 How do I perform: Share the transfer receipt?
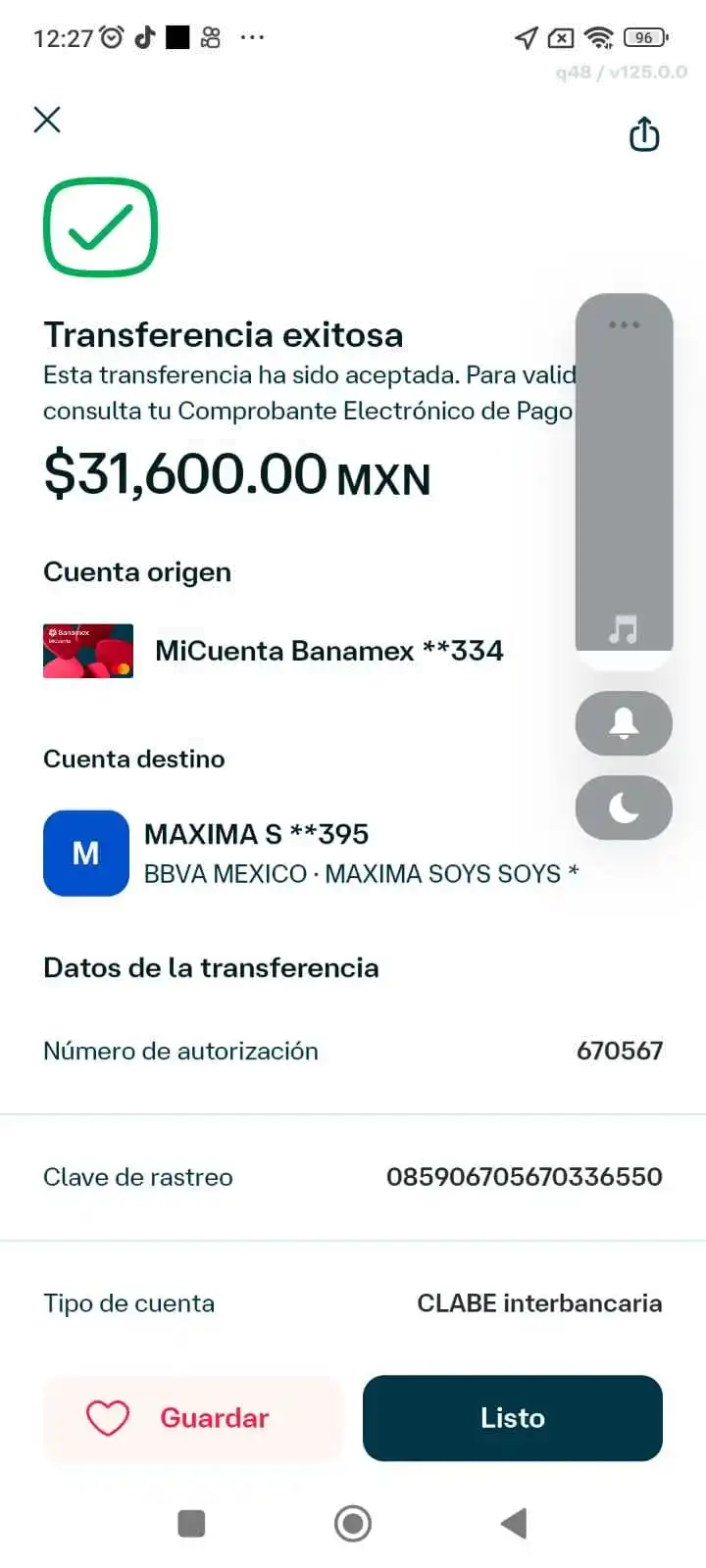tap(643, 134)
